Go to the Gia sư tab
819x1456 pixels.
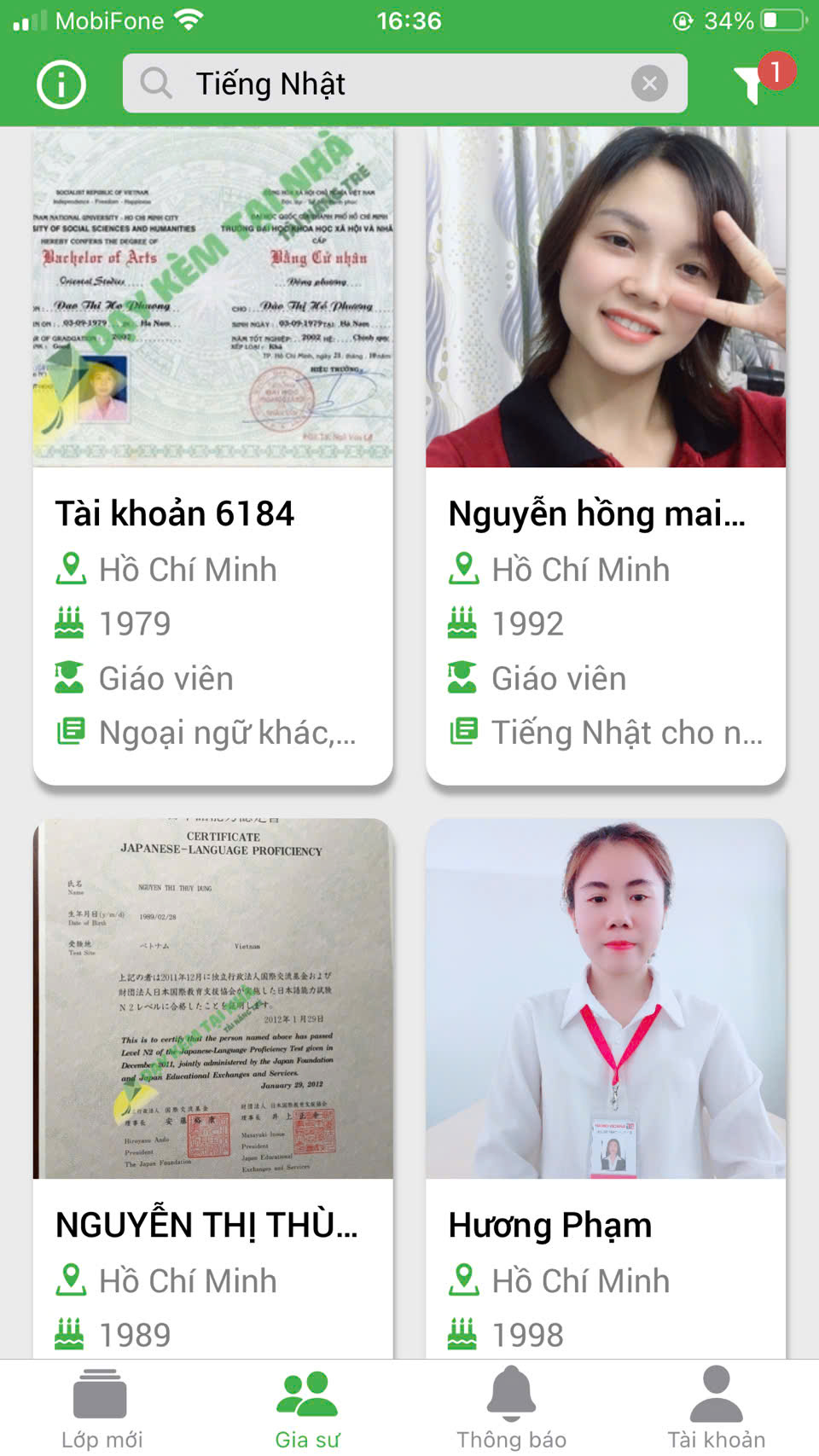click(x=307, y=1408)
